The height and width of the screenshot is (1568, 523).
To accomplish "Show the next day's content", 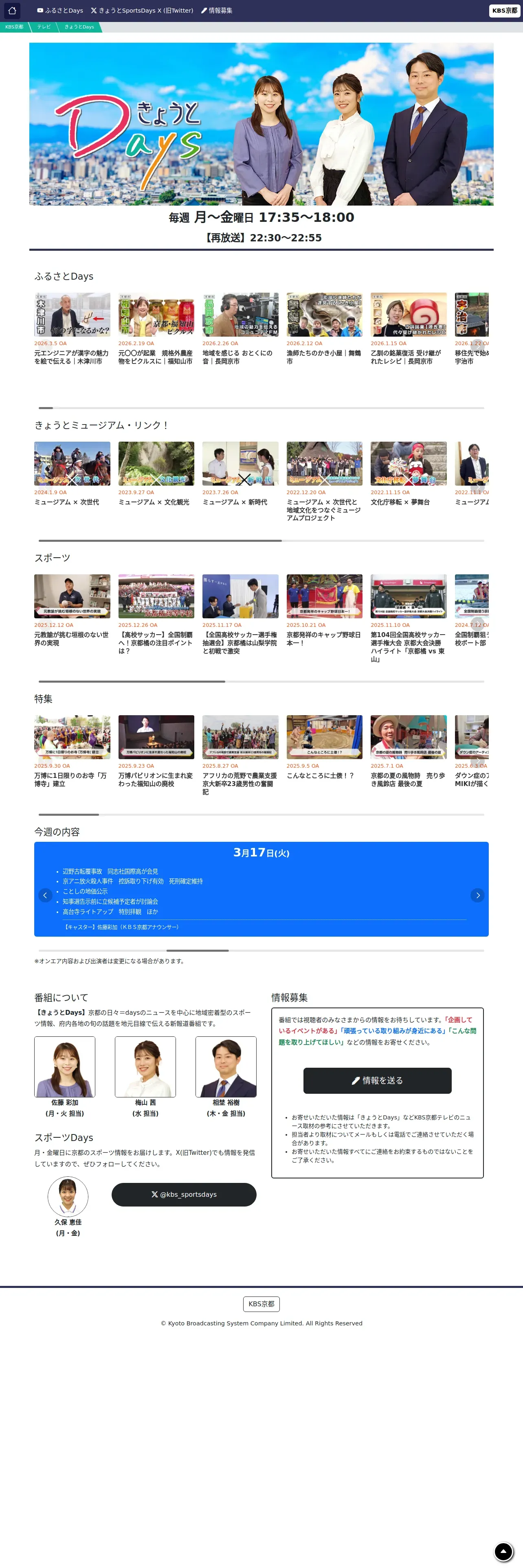I will coord(477,896).
